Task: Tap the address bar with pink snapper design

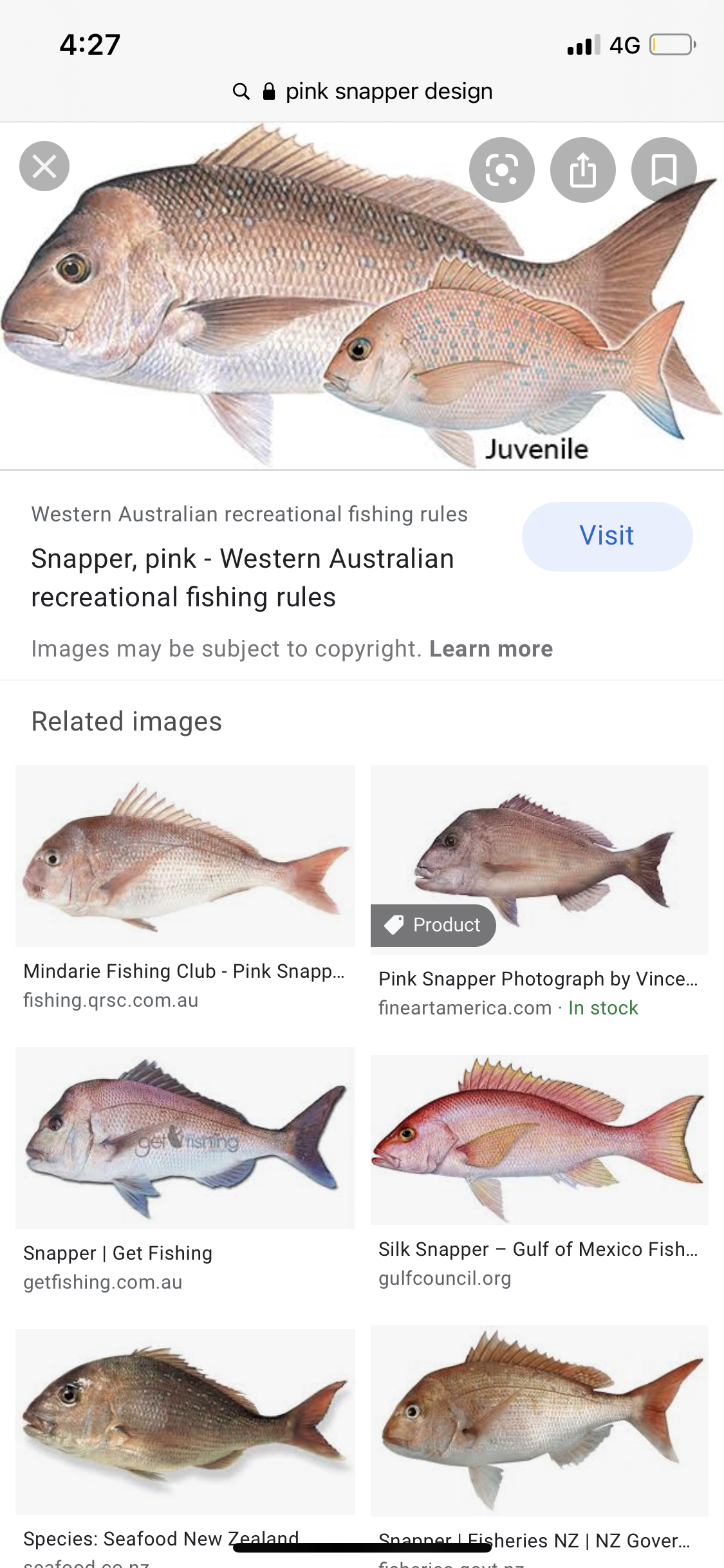Action: pyautogui.click(x=362, y=91)
